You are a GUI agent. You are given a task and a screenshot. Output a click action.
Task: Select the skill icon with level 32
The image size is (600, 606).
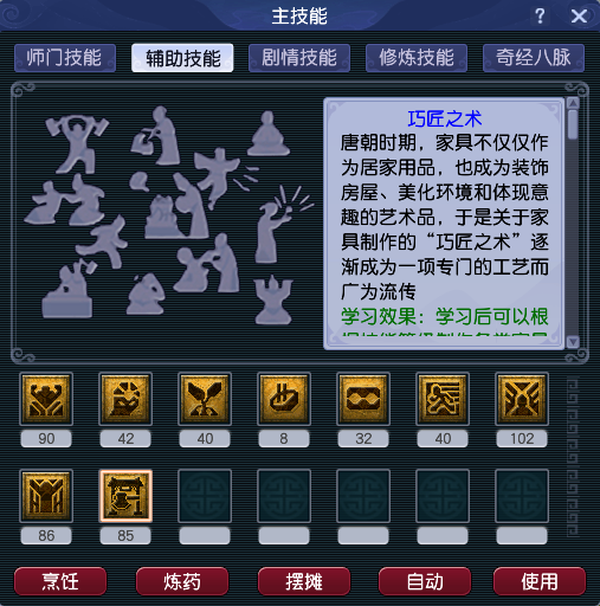coord(363,399)
